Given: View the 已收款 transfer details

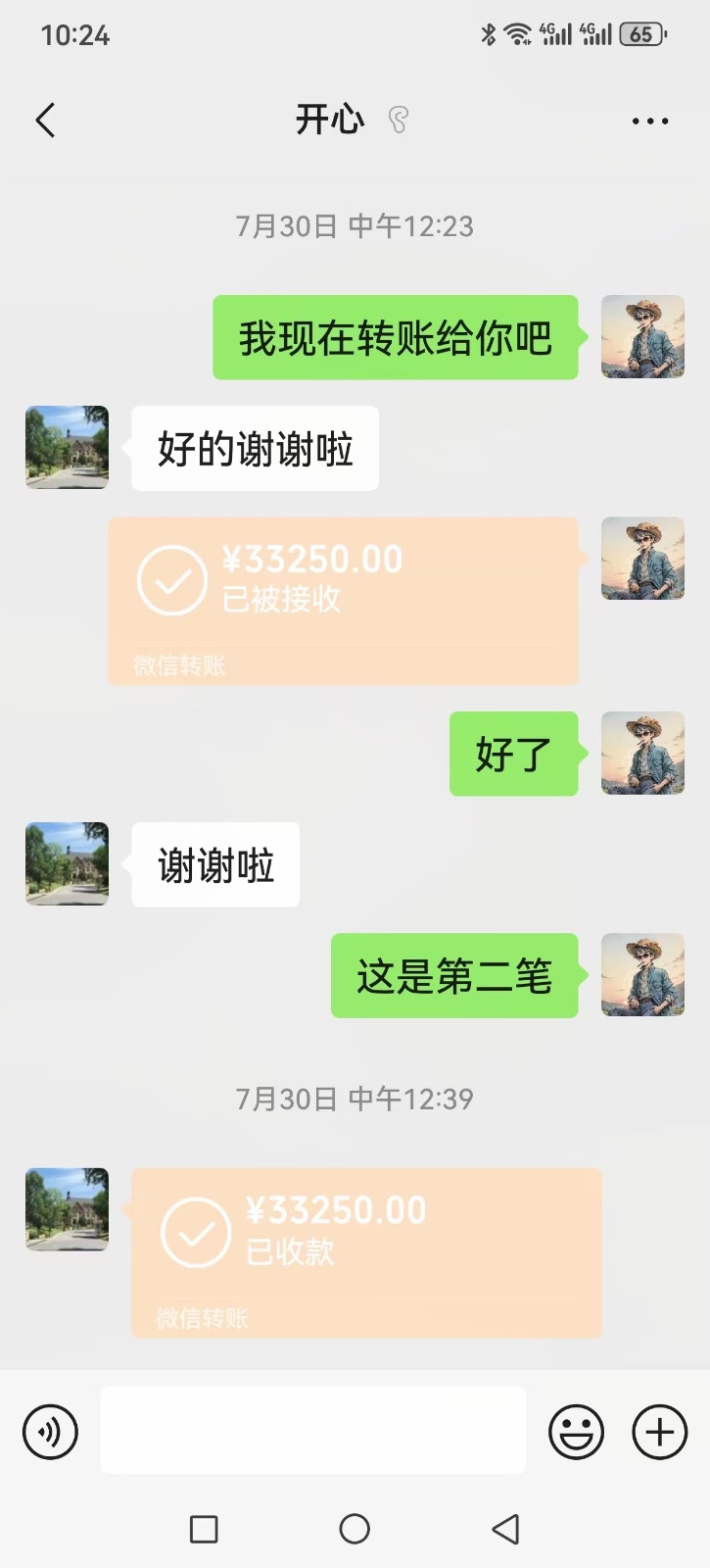Looking at the screenshot, I should pyautogui.click(x=366, y=1251).
